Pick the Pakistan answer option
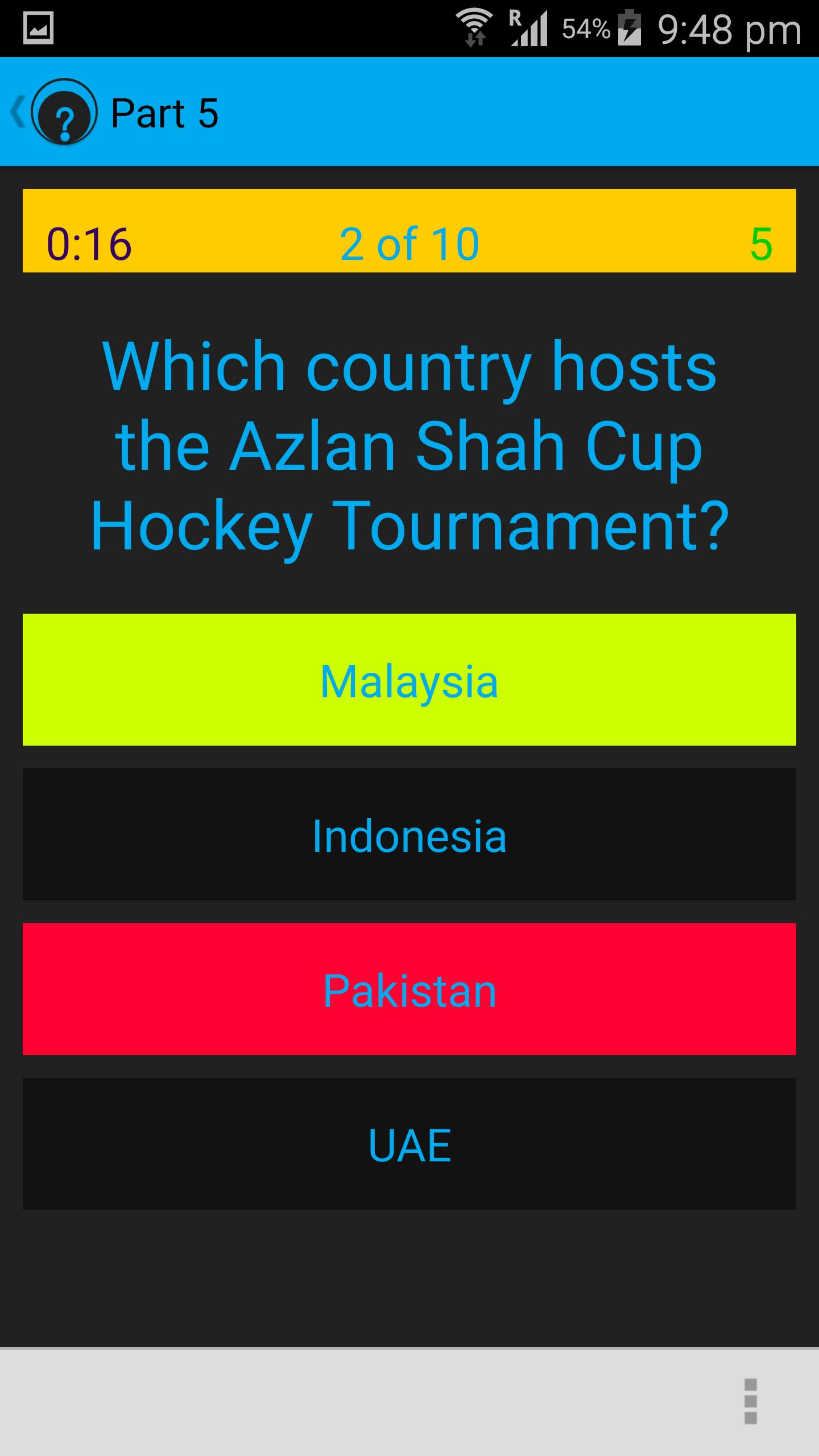 point(409,989)
